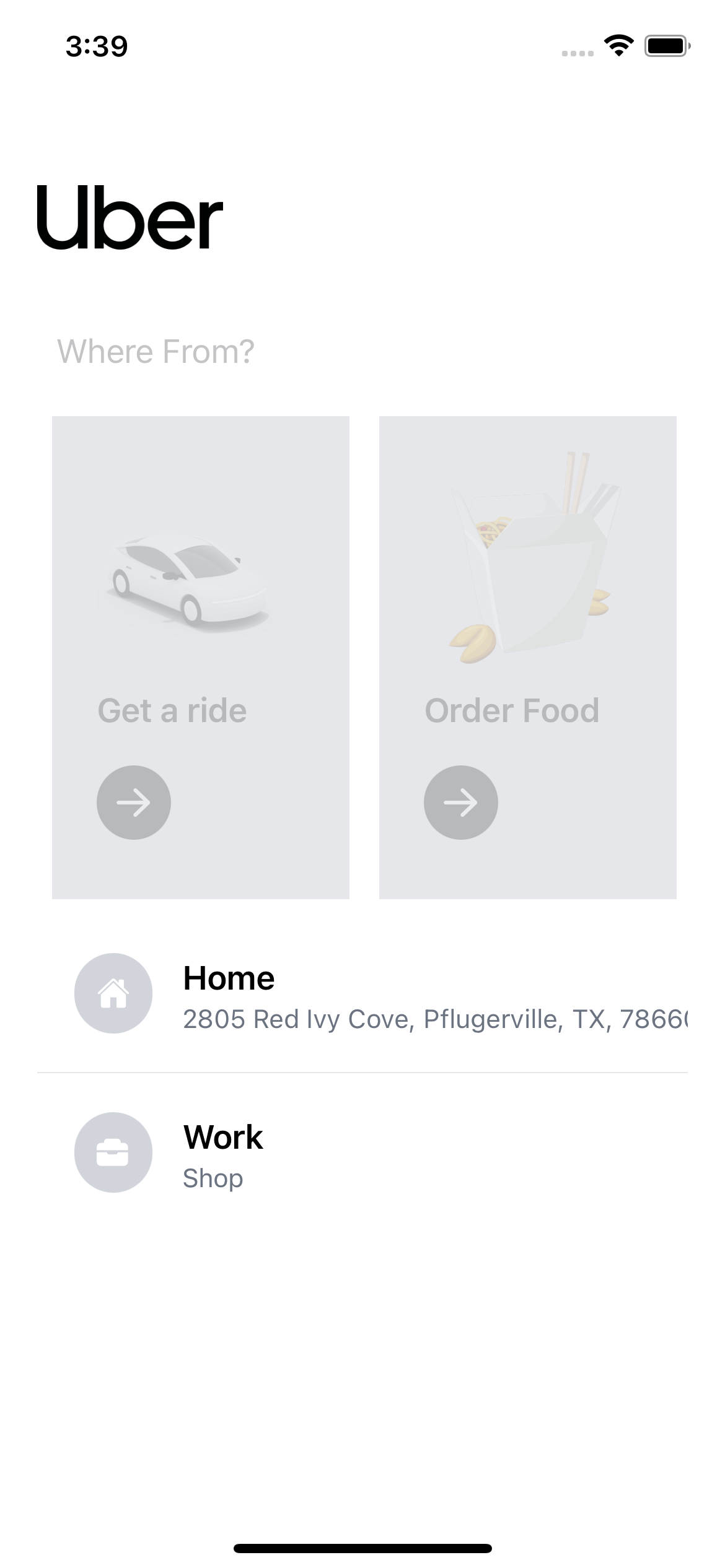Tap the arrow button under Get a ride

click(133, 802)
